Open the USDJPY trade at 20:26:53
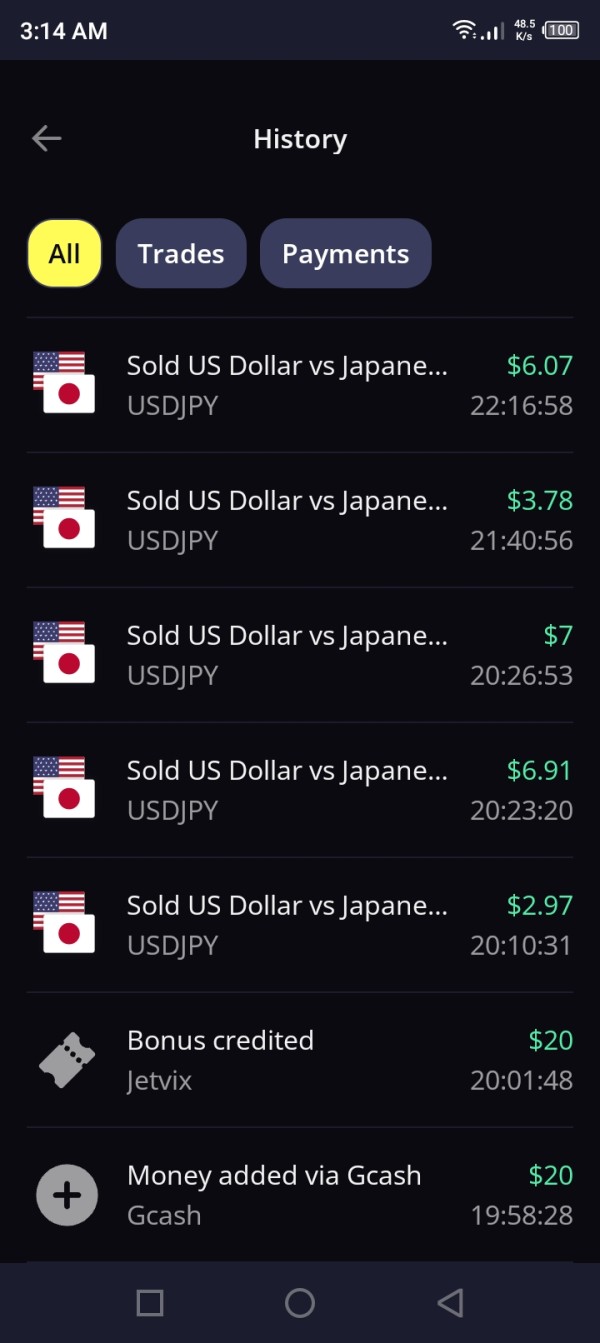 pyautogui.click(x=300, y=655)
